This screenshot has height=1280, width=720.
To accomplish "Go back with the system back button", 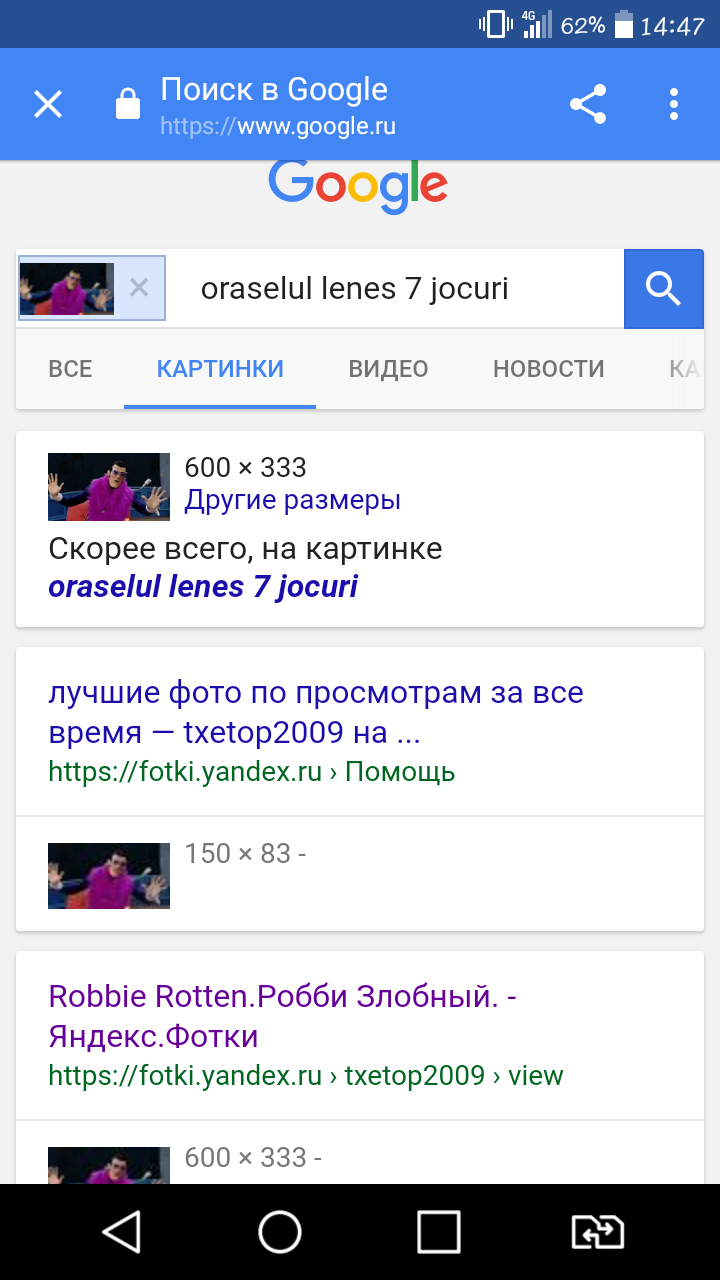I will tap(122, 1232).
